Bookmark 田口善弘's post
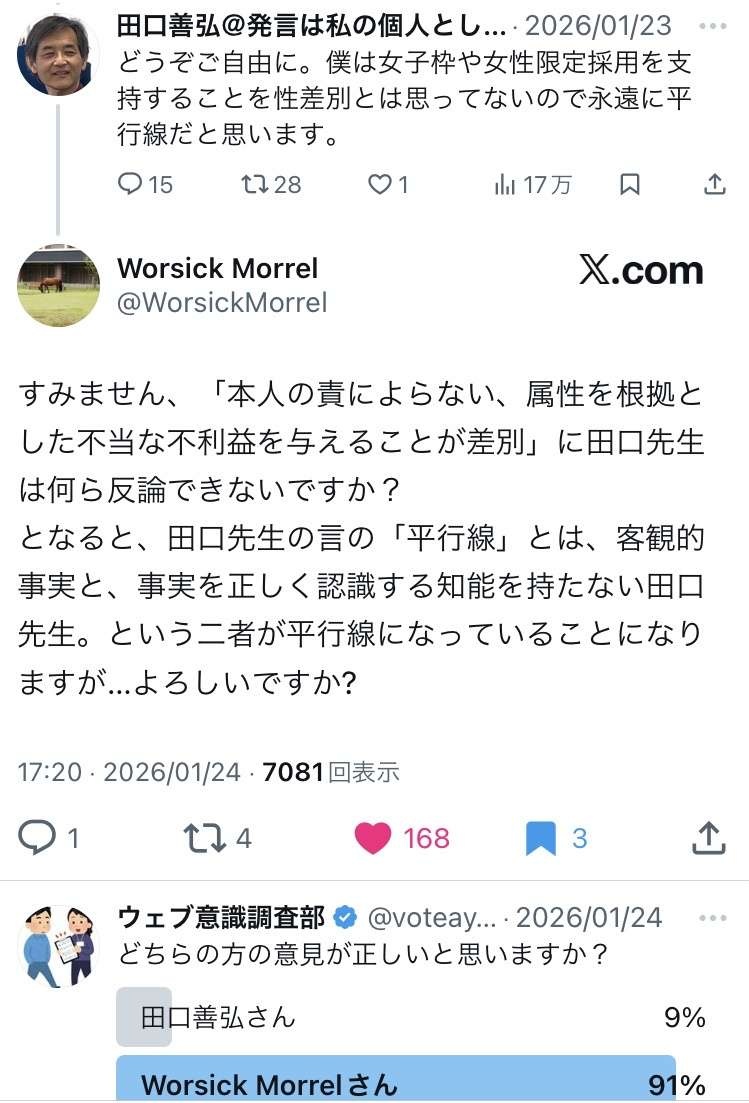Screen dimensions: 749x1103 click(x=630, y=184)
